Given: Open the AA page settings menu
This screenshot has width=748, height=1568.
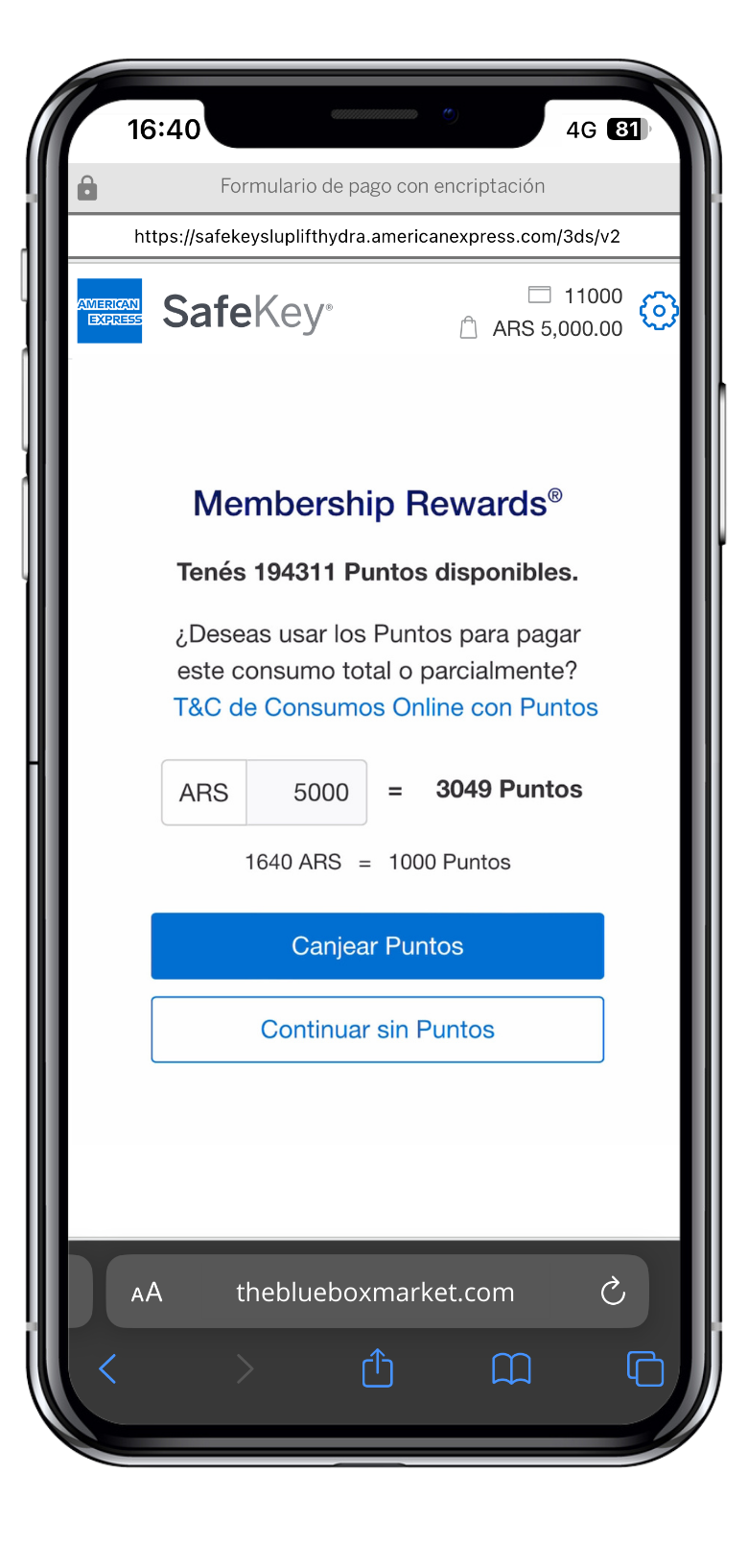Looking at the screenshot, I should (147, 1293).
